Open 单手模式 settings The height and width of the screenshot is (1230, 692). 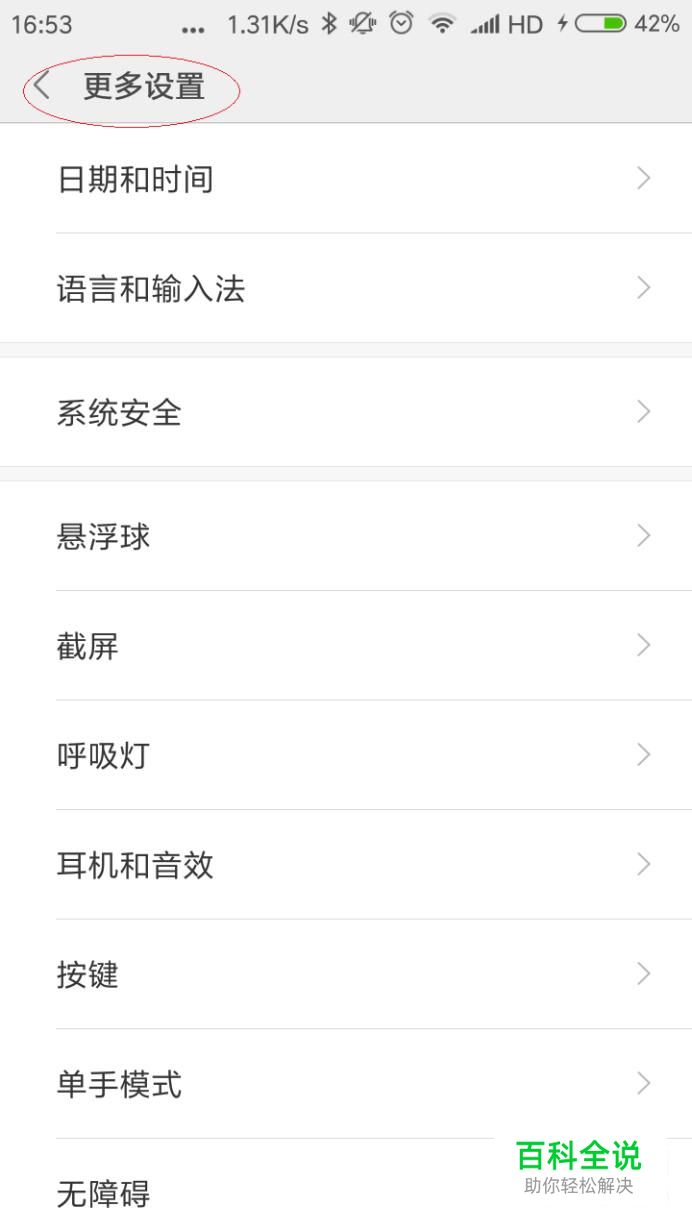click(346, 1084)
